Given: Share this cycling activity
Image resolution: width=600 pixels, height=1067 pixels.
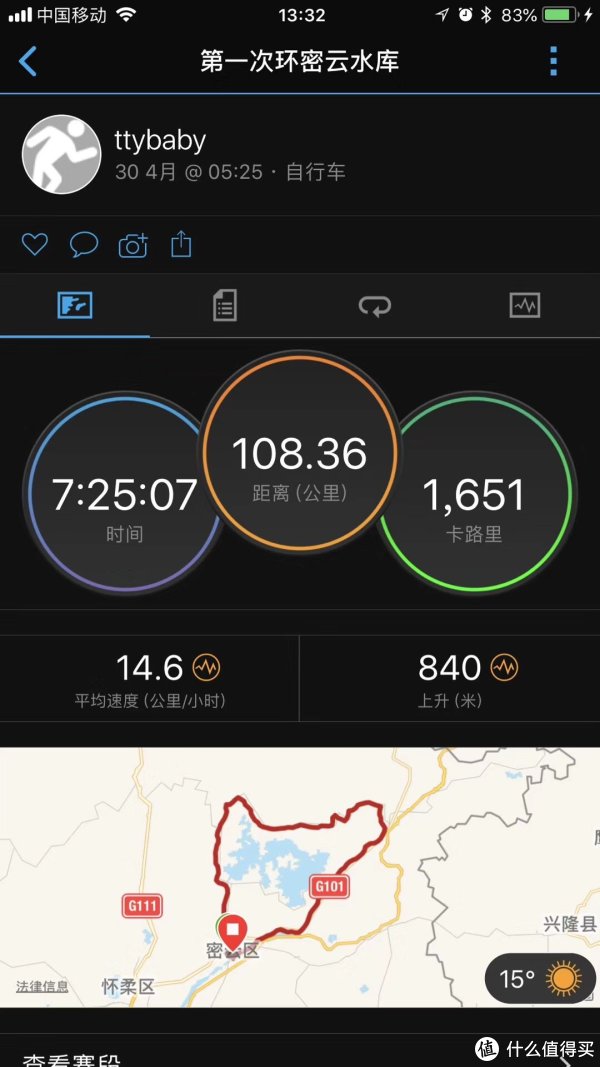Looking at the screenshot, I should (x=181, y=244).
